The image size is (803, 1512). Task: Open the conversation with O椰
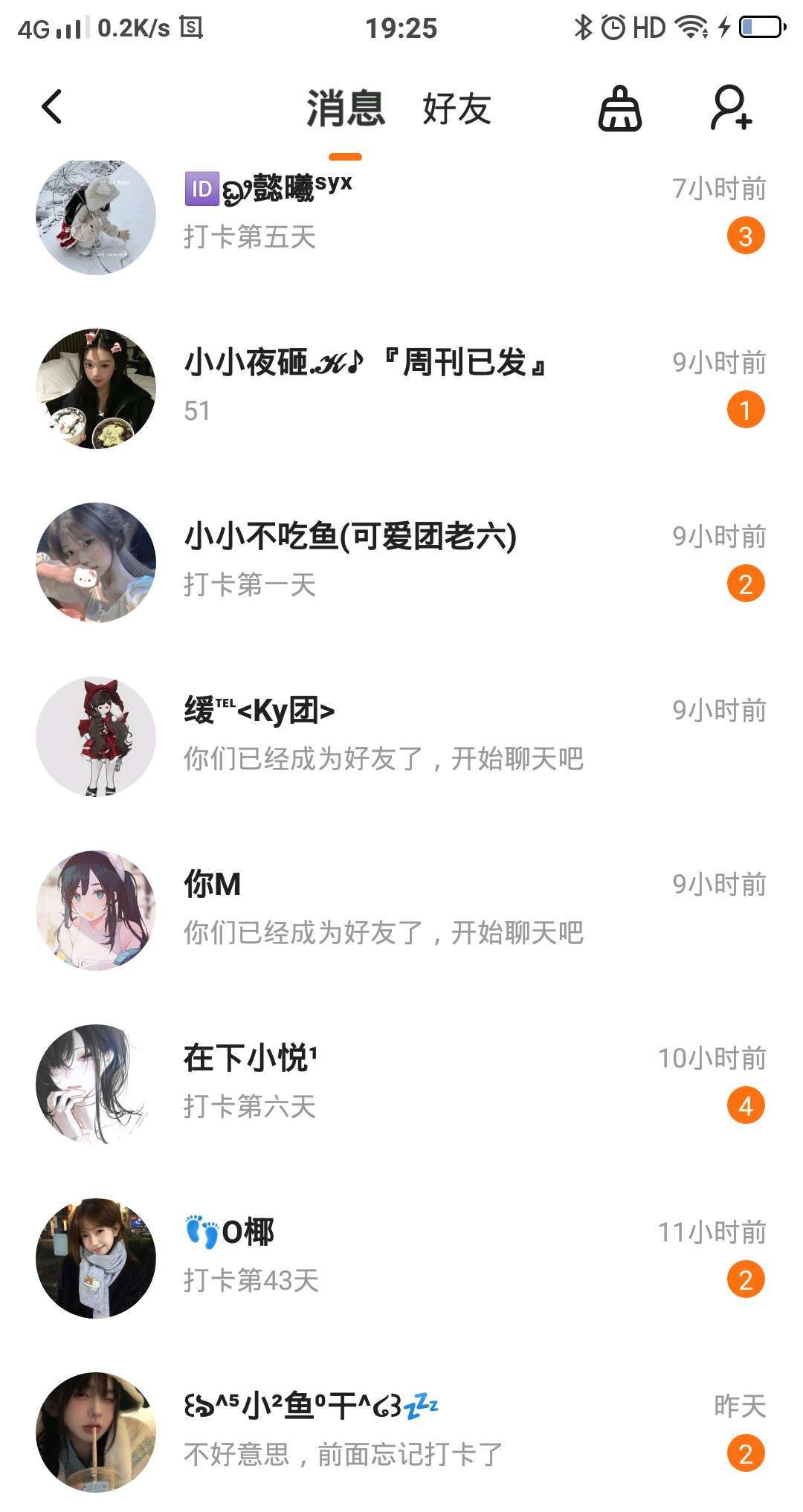pos(401,1256)
